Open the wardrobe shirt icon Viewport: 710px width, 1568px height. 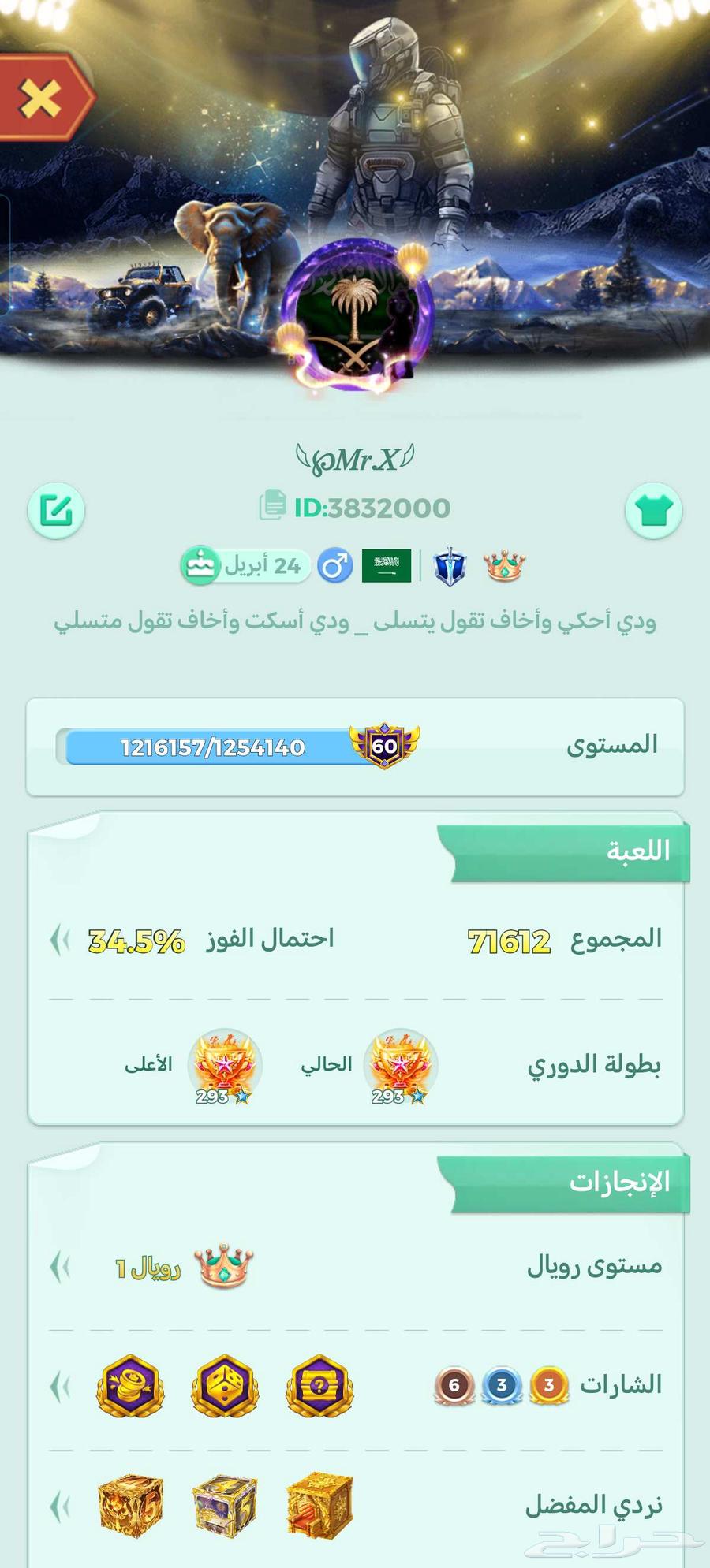655,510
